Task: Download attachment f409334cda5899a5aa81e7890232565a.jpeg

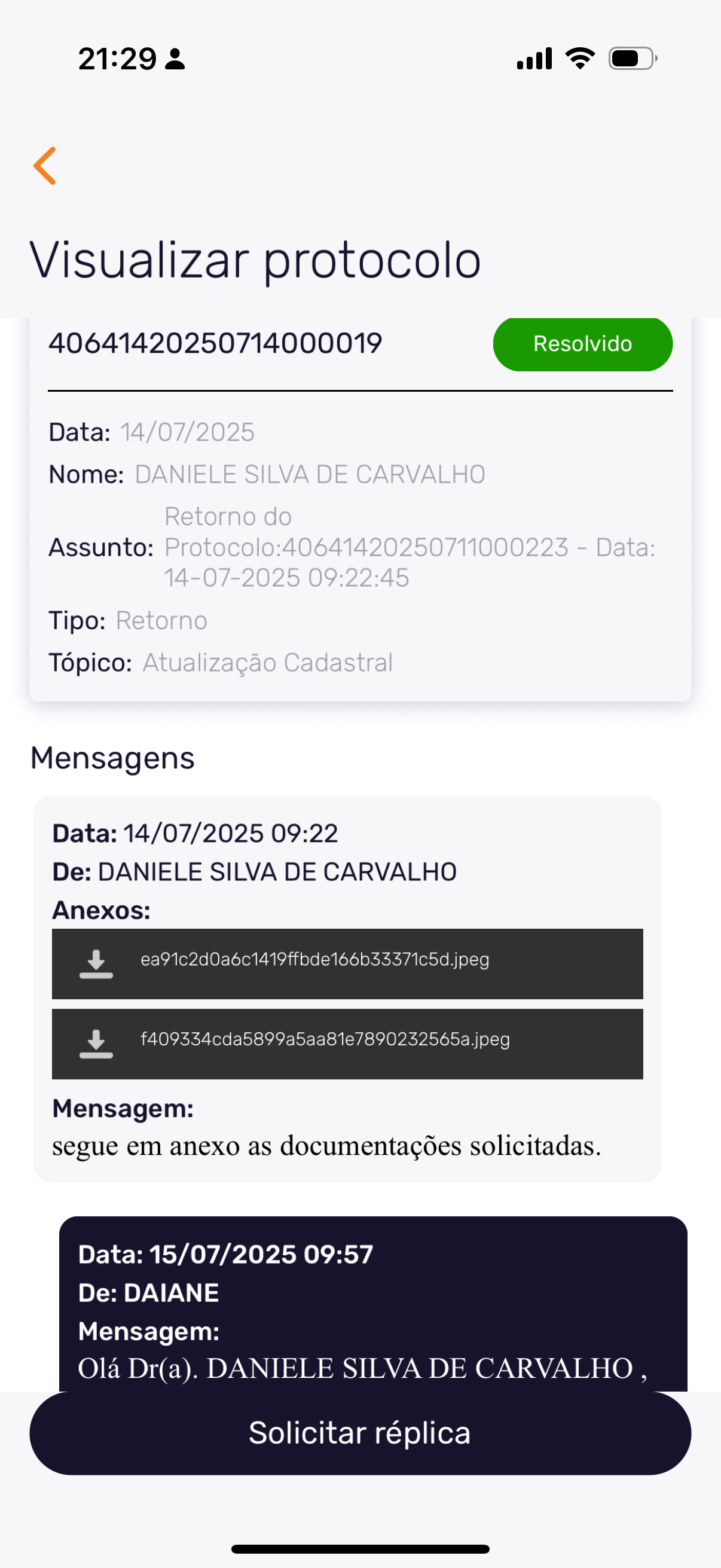Action: click(x=97, y=1044)
